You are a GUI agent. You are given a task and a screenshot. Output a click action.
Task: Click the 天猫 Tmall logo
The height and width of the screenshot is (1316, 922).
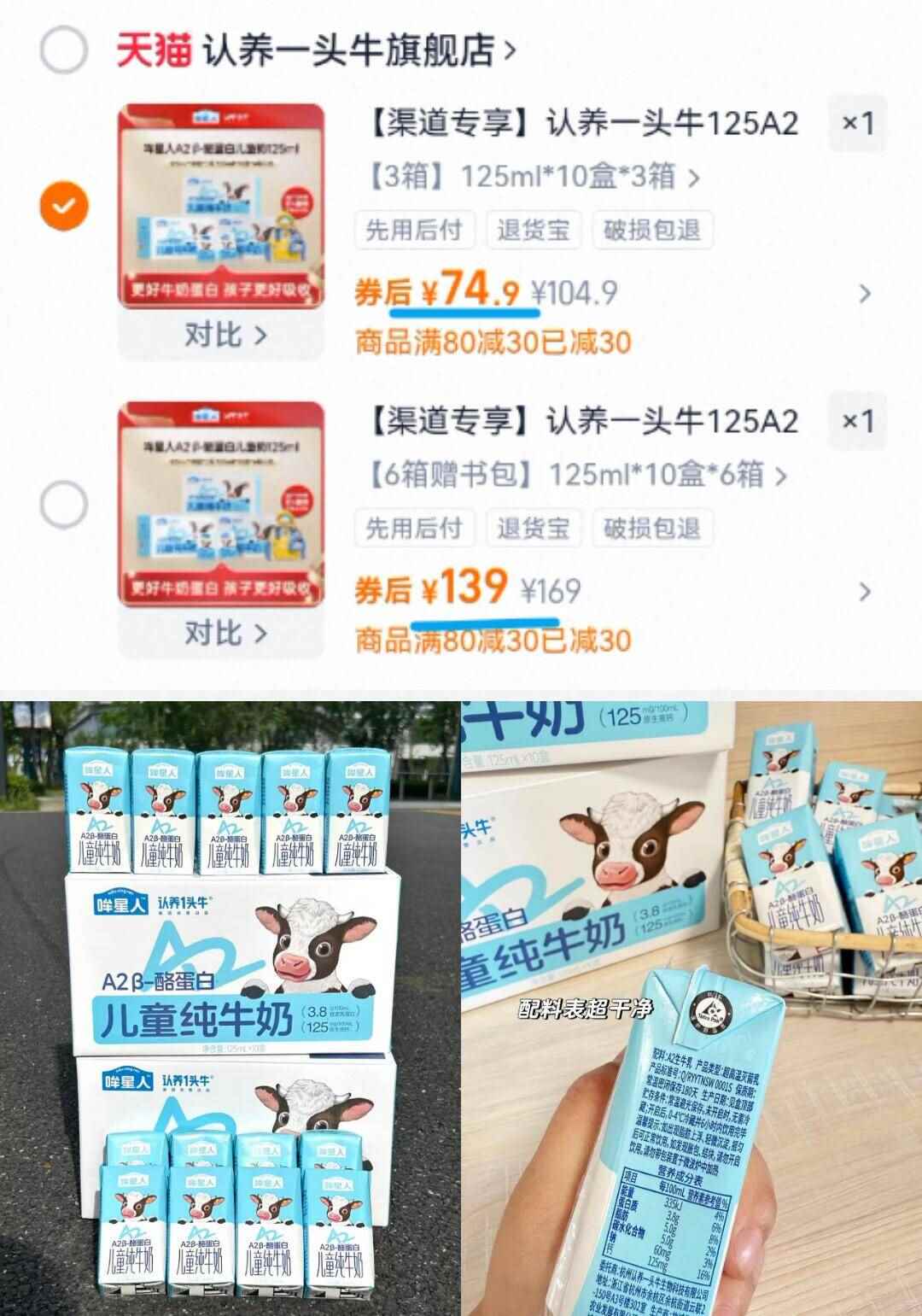pyautogui.click(x=154, y=49)
